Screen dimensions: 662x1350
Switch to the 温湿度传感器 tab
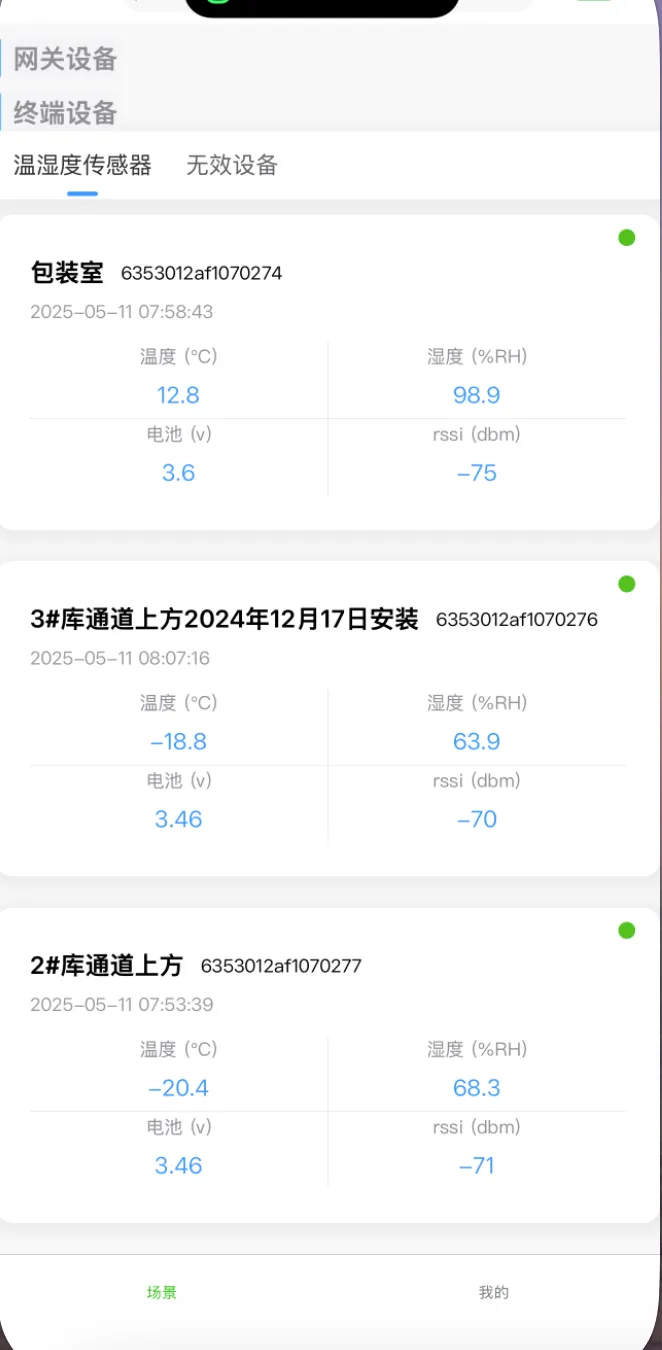(x=82, y=165)
